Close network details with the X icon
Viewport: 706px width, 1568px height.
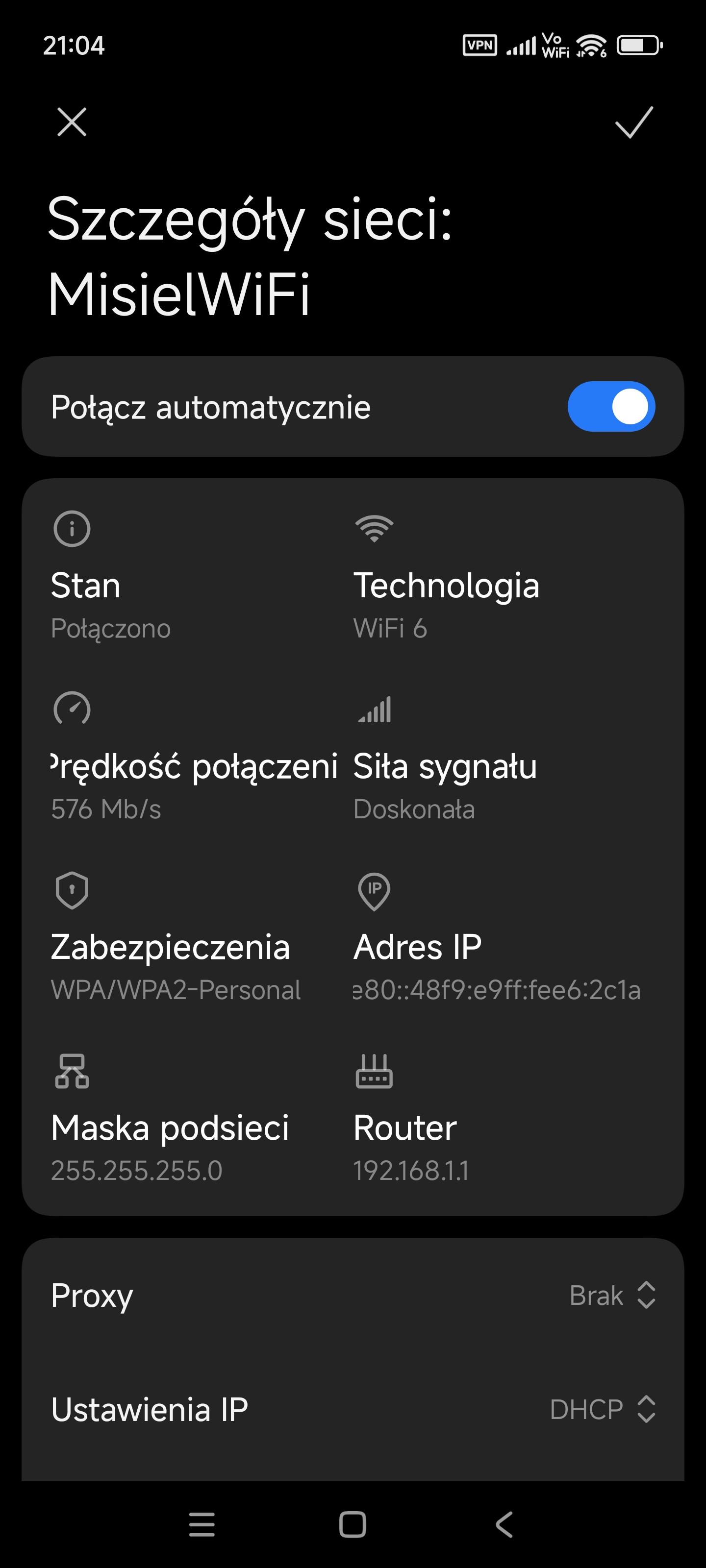pos(72,122)
